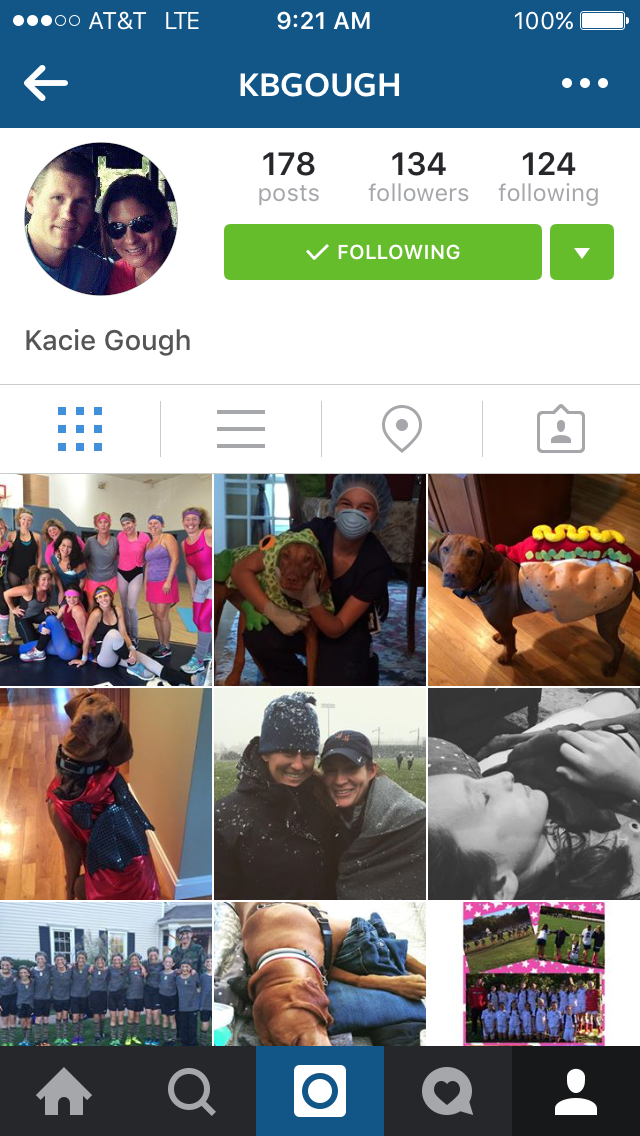Screen dimensions: 640x1136
Task: Show photos of Kacie tab
Action: [x=561, y=429]
